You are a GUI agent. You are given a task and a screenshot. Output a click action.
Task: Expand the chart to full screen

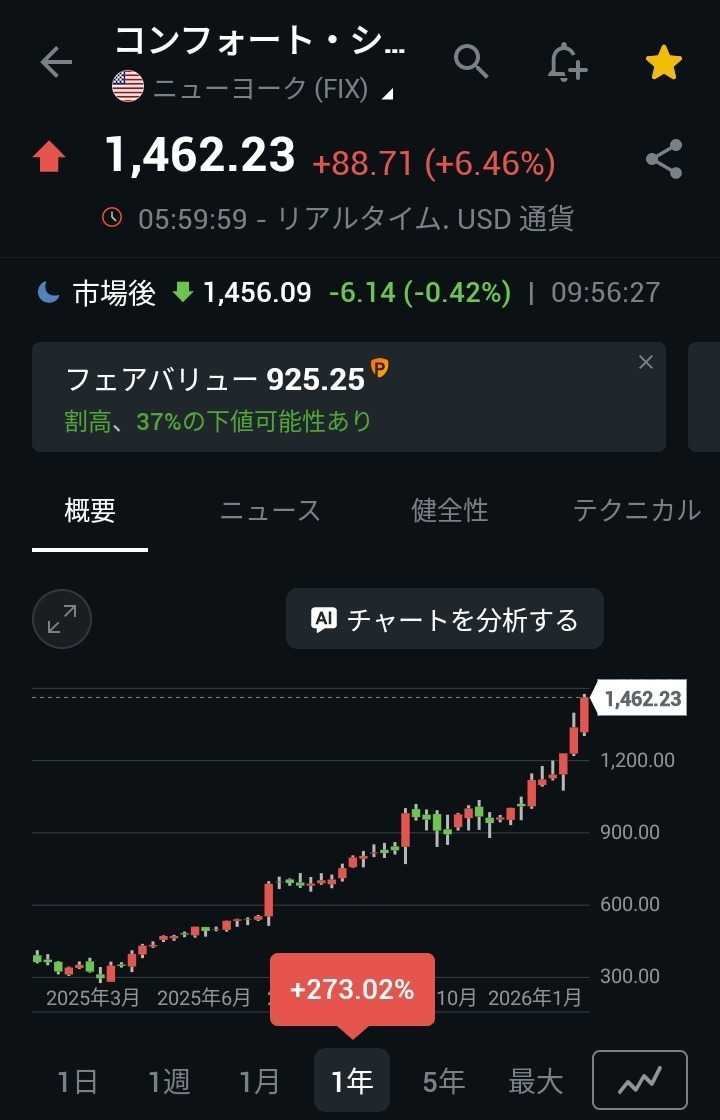coord(62,619)
